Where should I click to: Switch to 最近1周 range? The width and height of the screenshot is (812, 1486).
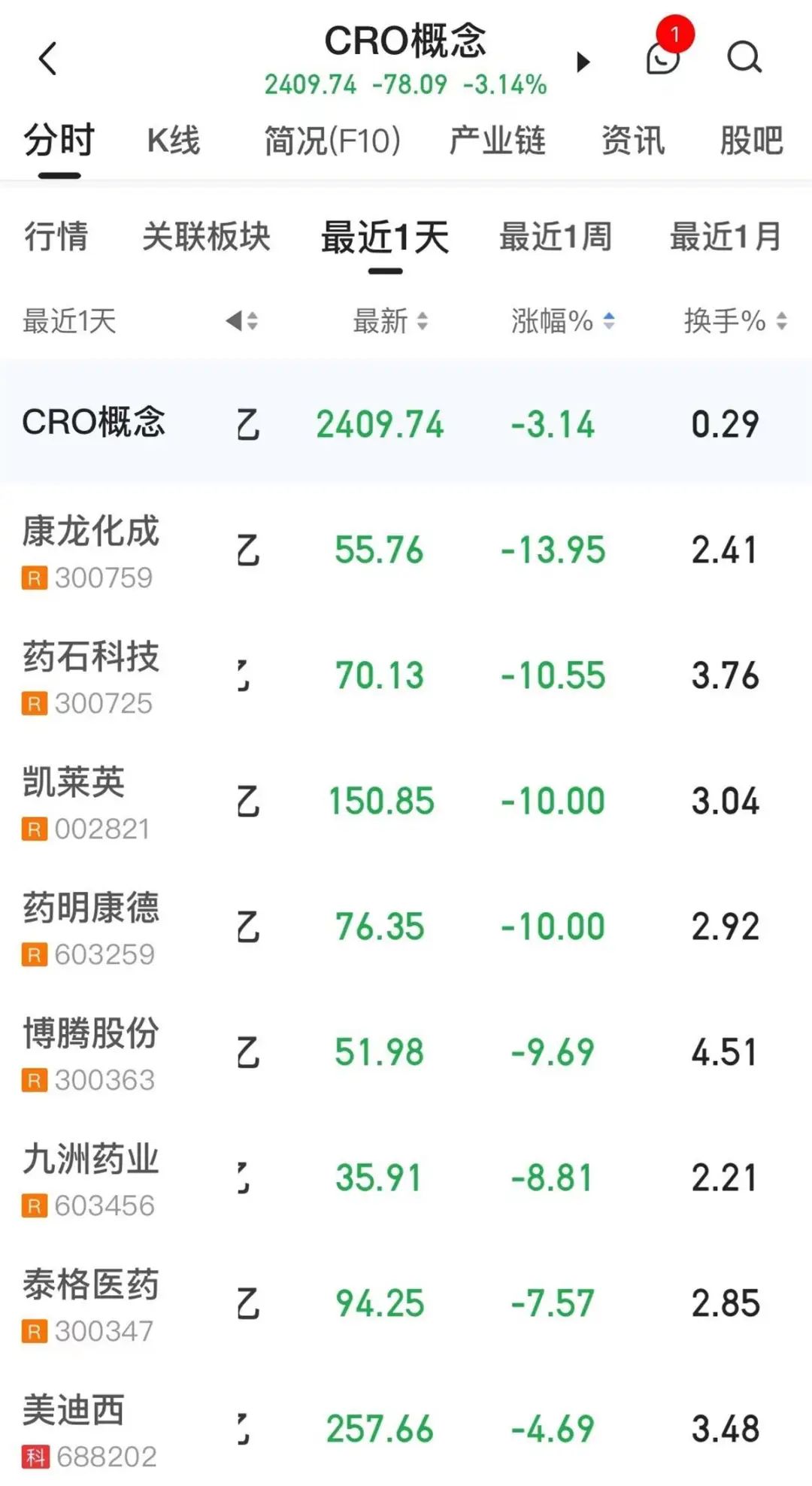(x=556, y=236)
